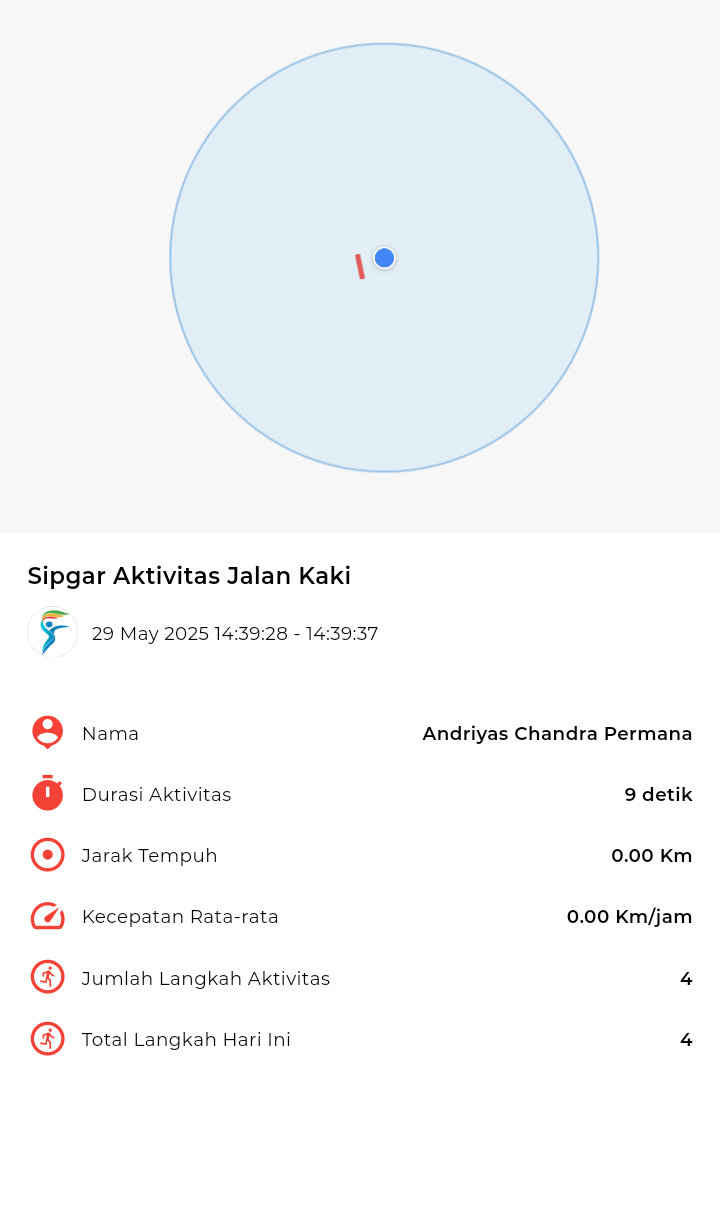The image size is (720, 1224).
Task: Click the total daily steps value 4
Action: [x=687, y=1039]
